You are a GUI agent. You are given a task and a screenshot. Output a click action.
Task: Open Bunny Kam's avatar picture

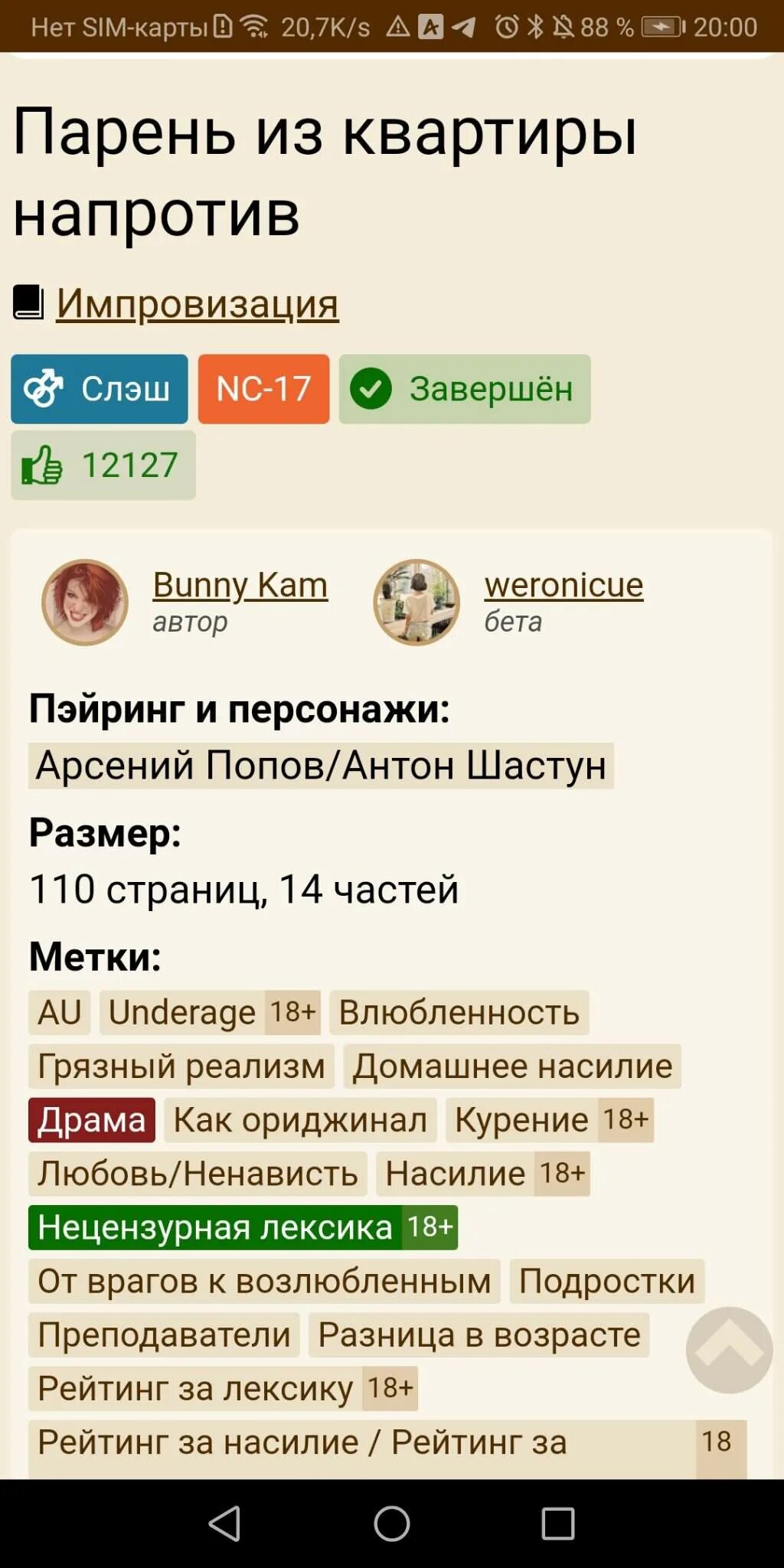click(85, 602)
